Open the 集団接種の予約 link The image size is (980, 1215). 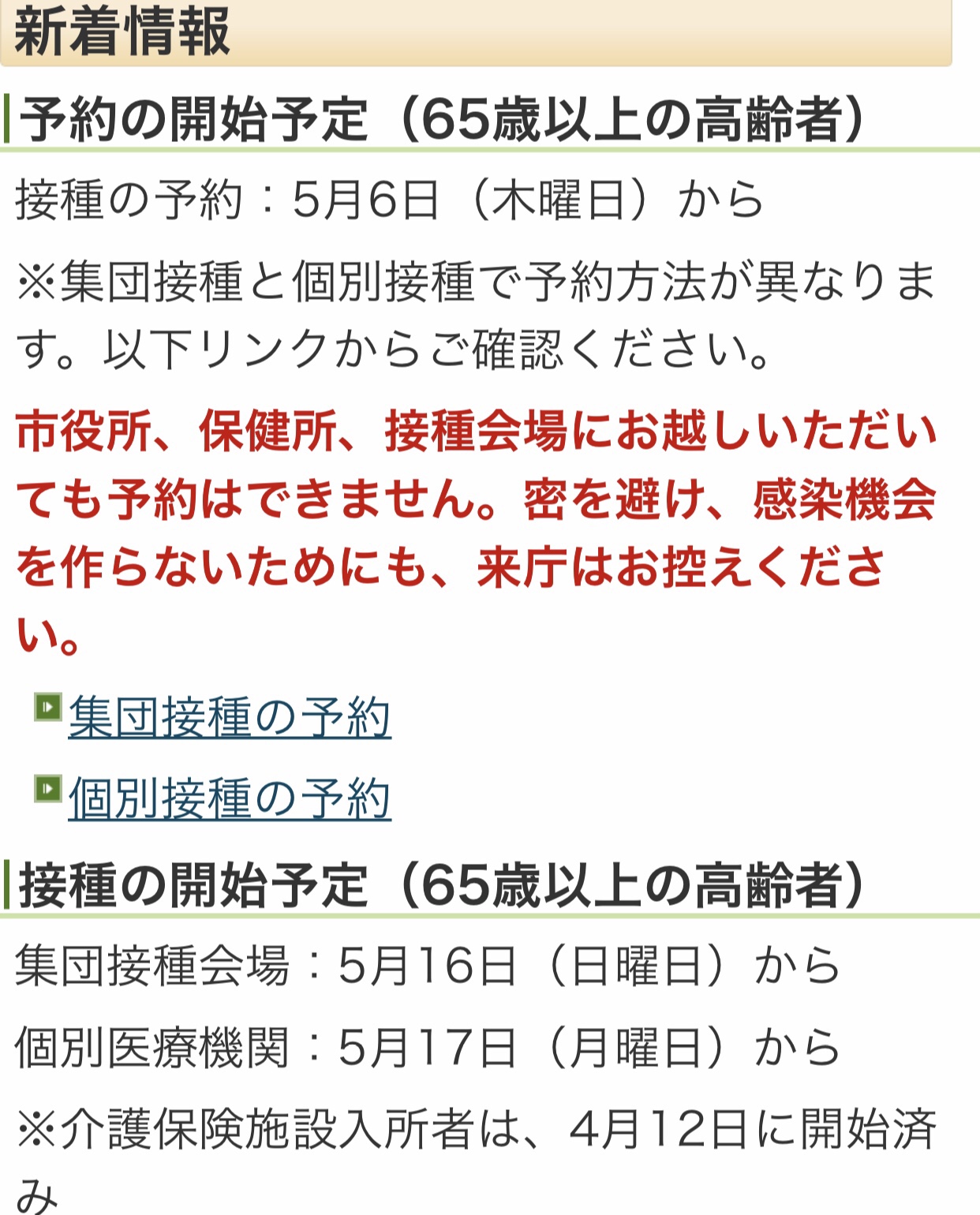(229, 718)
